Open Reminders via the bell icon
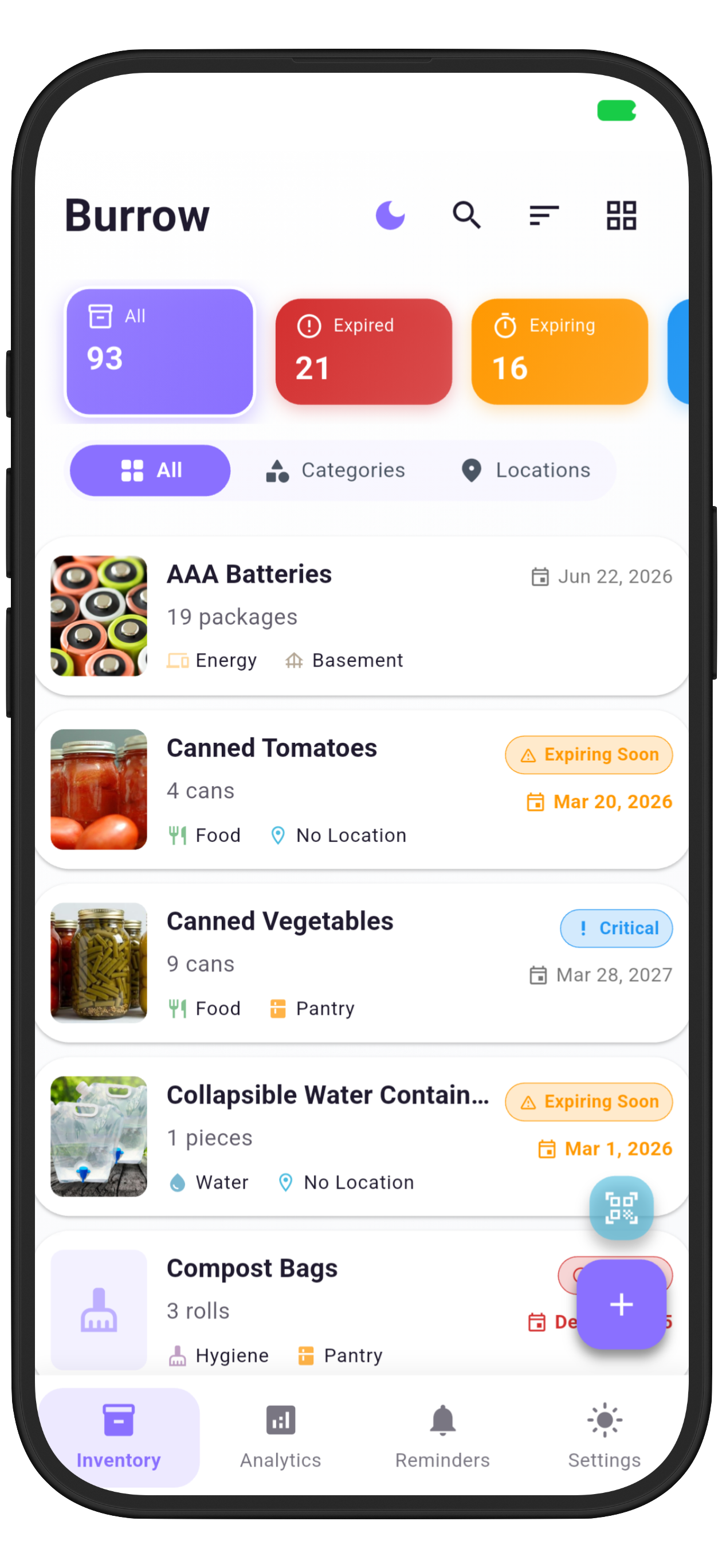Screen dimensions: 722x1568 442,1420
